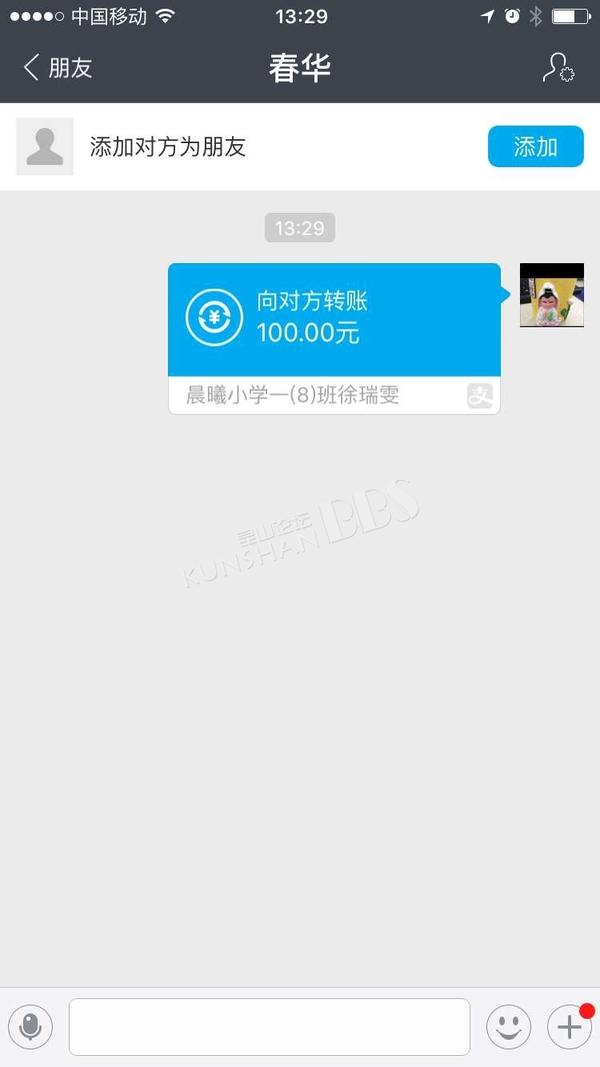The image size is (600, 1067).
Task: Open chat settings for 春华
Action: (559, 68)
